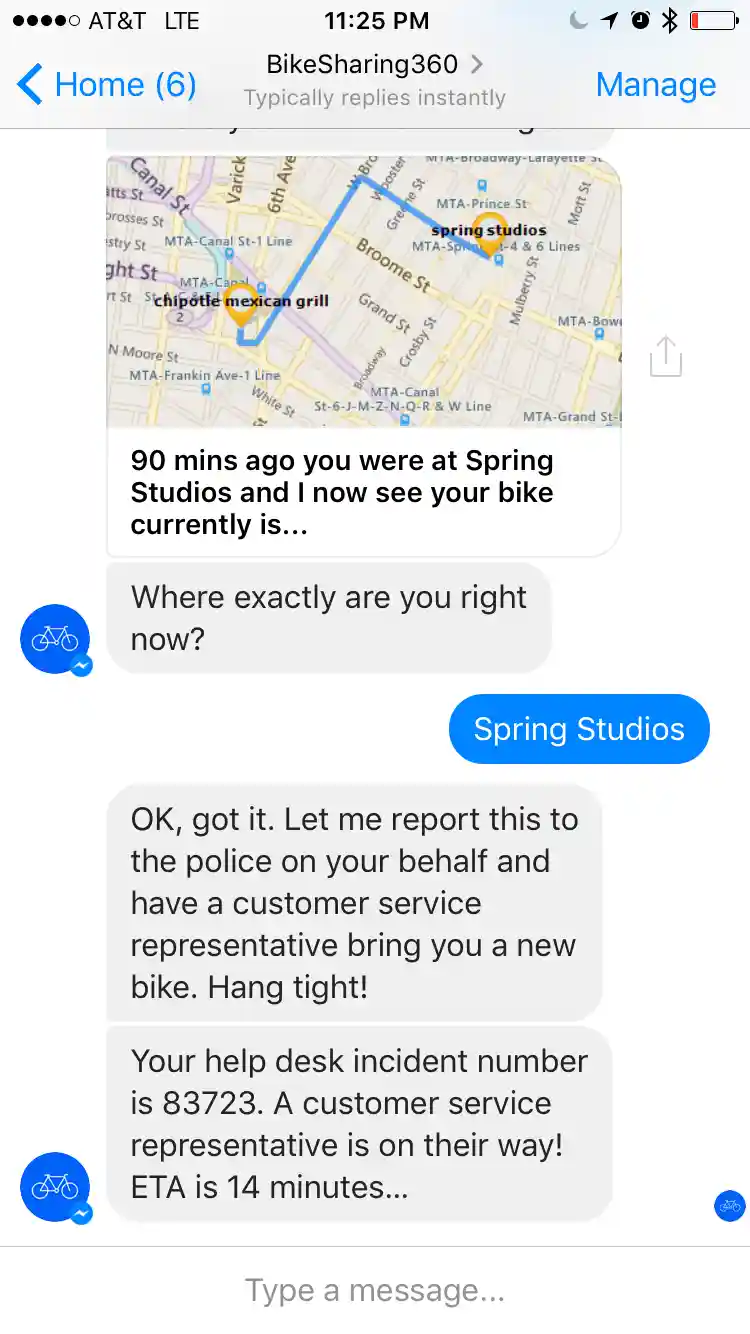Go back to Home (6)
Image resolution: width=750 pixels, height=1334 pixels.
[107, 85]
